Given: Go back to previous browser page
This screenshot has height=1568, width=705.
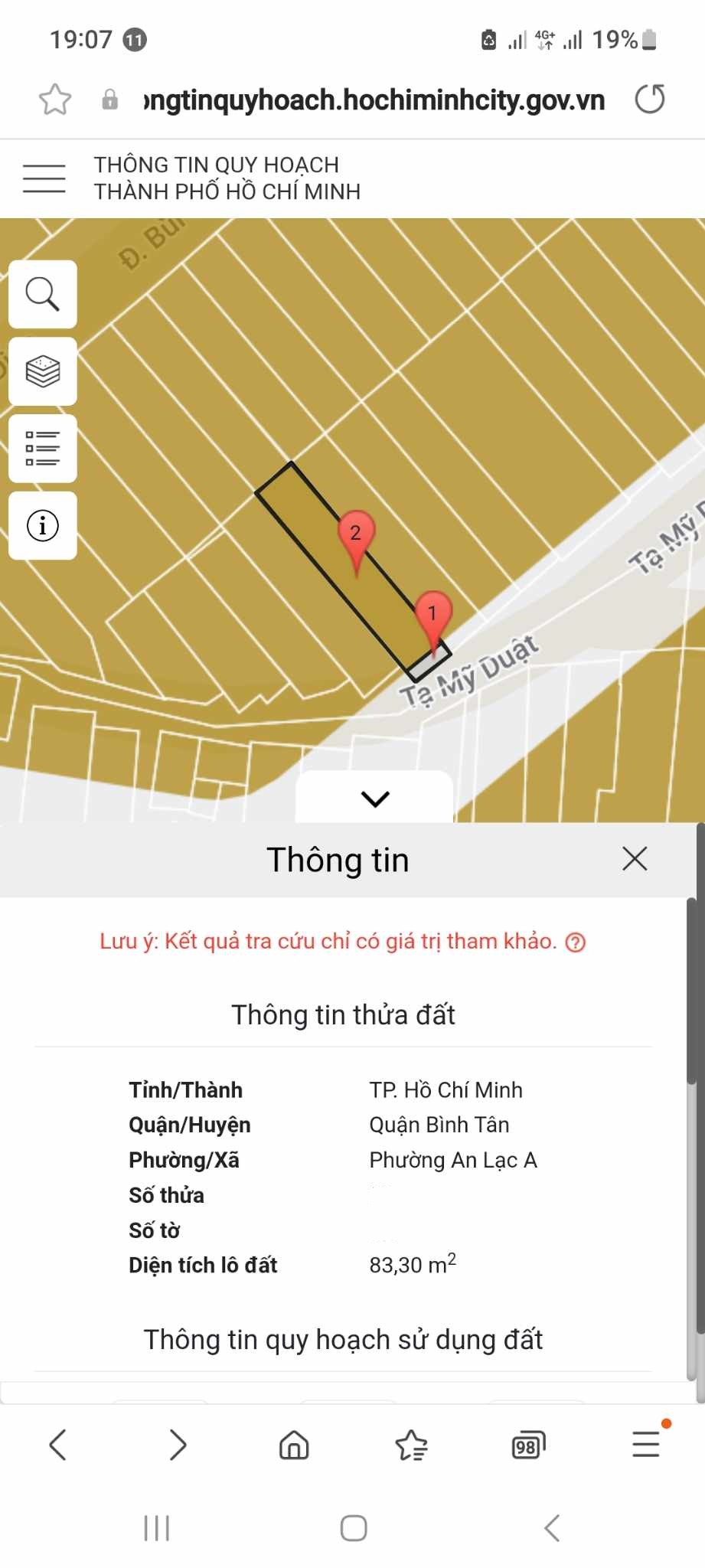Looking at the screenshot, I should point(58,1445).
